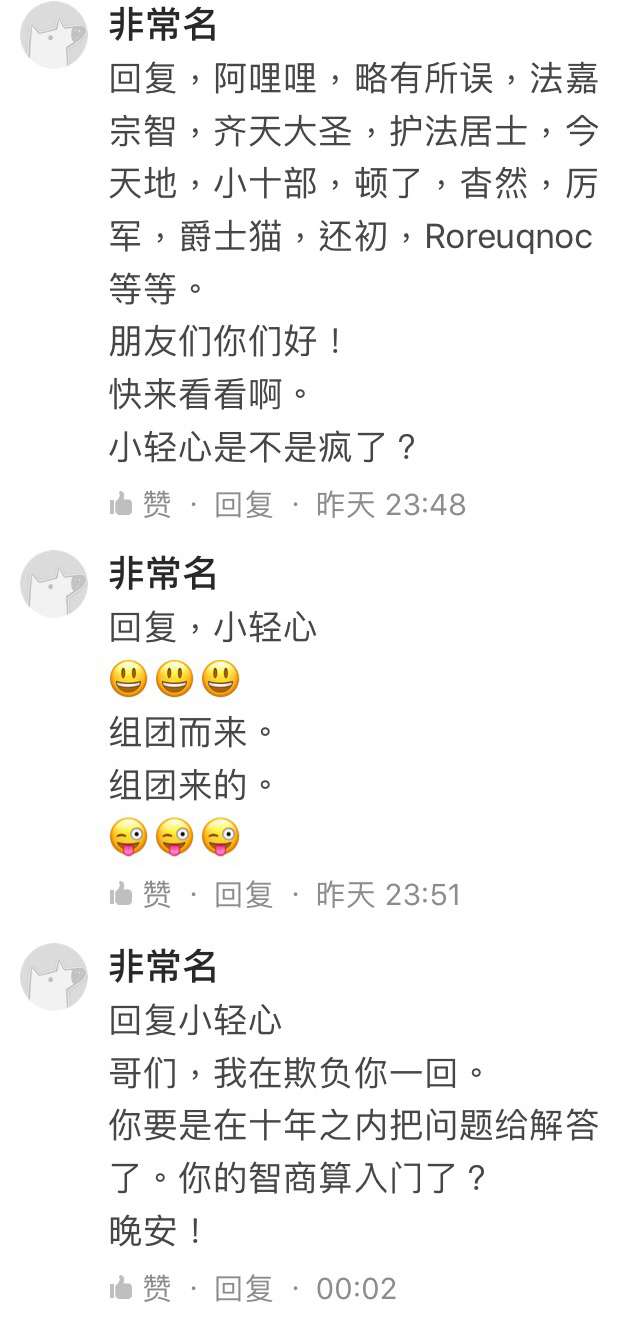Open 非常名's avatar on the 23:51 comment

point(54,583)
